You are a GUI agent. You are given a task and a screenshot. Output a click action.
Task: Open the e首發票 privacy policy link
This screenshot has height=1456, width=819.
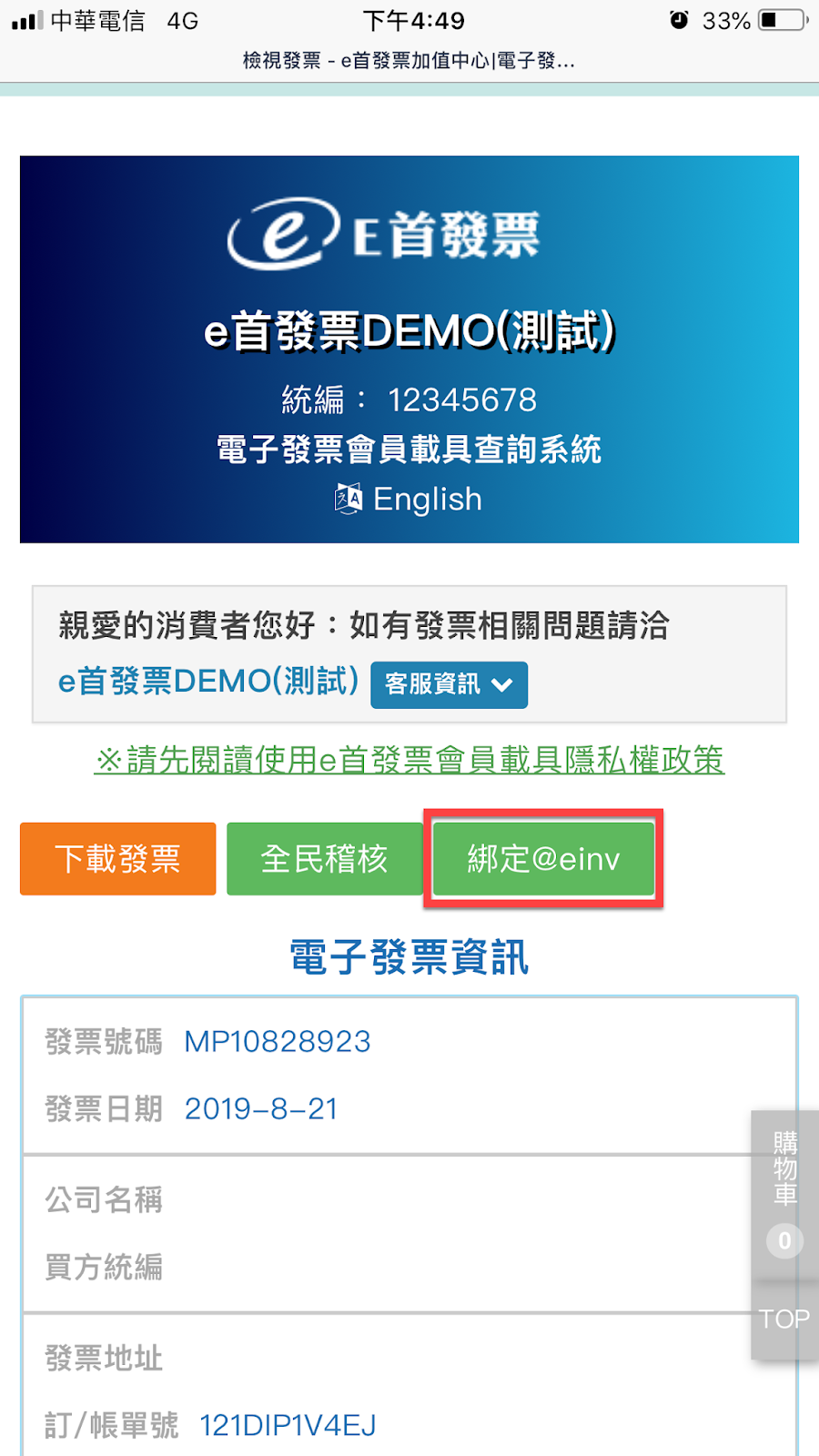coord(409,760)
